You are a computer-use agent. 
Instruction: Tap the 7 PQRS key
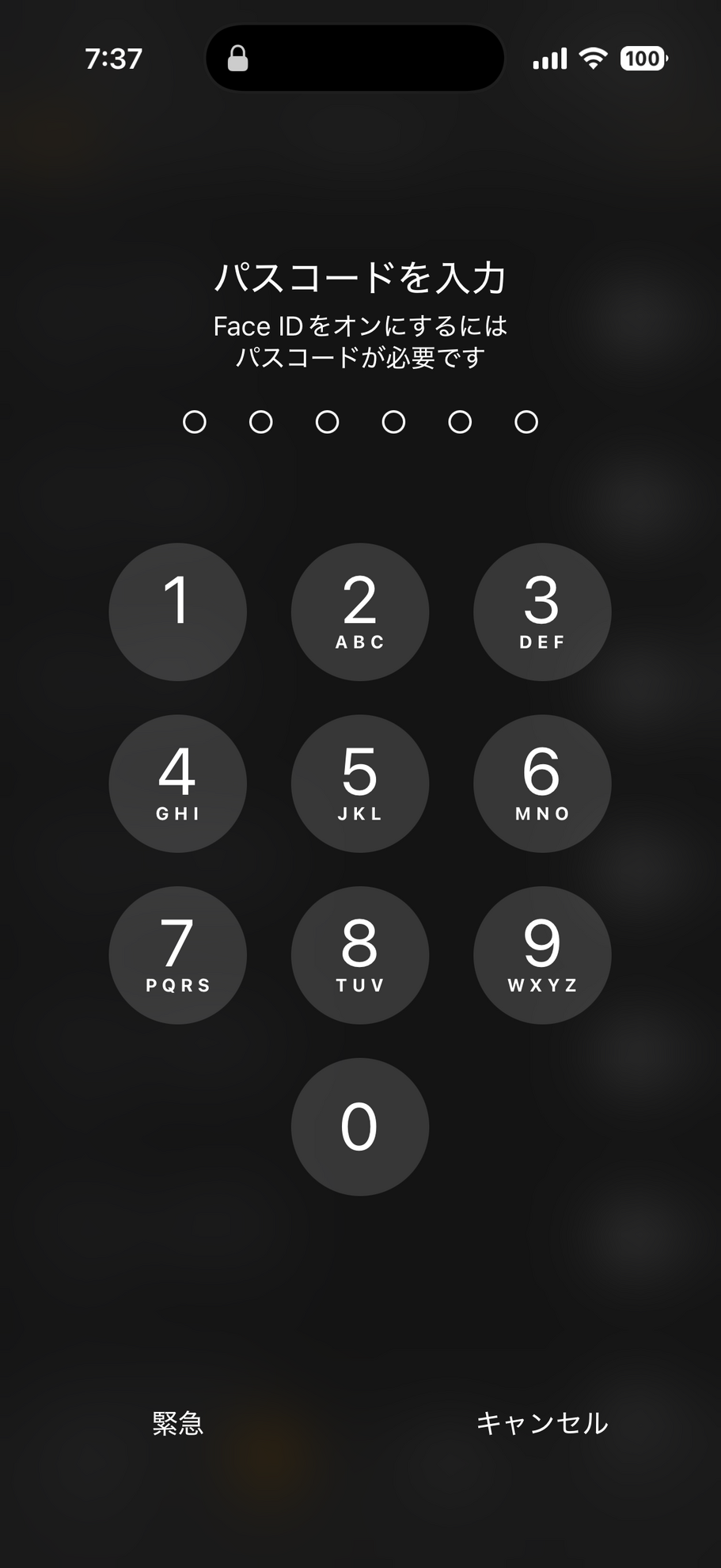pos(177,955)
